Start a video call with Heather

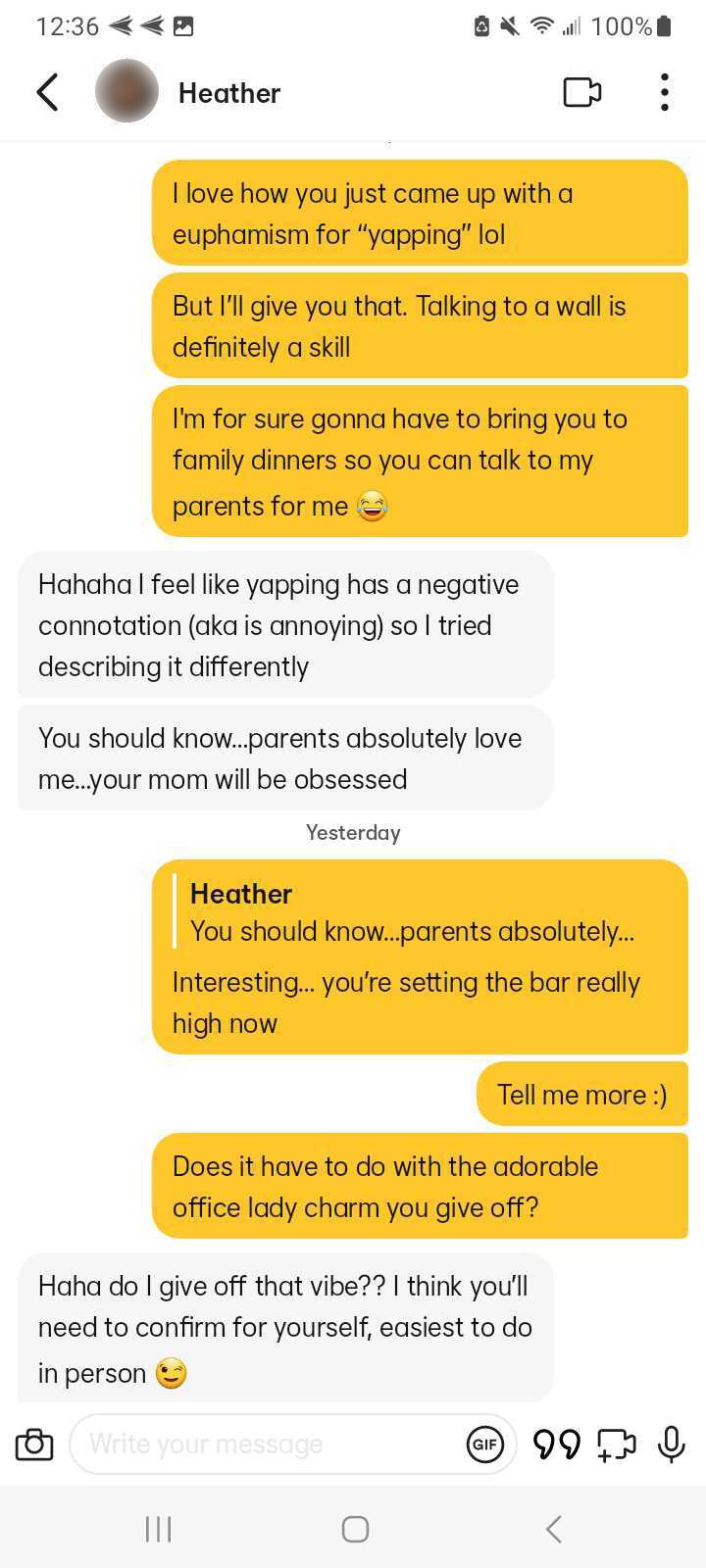(581, 92)
